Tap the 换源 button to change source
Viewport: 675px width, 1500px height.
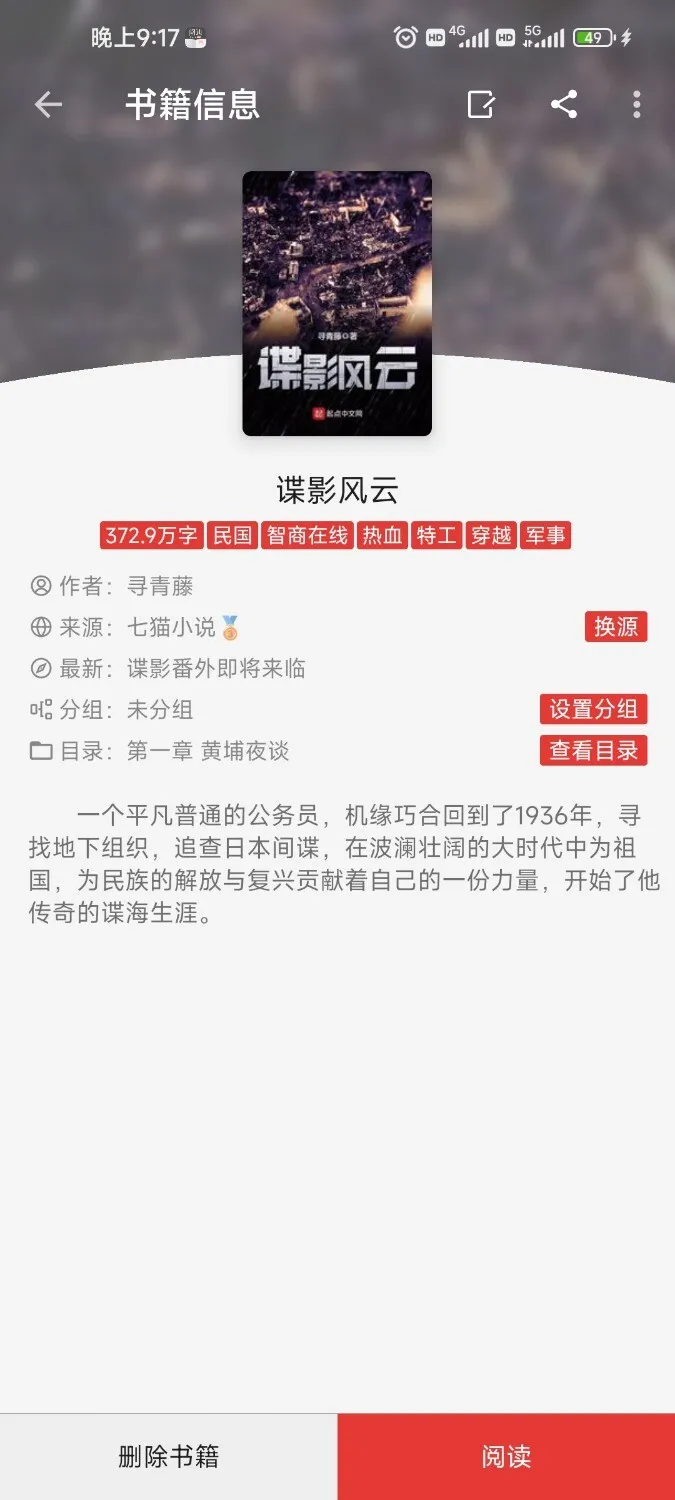[616, 627]
